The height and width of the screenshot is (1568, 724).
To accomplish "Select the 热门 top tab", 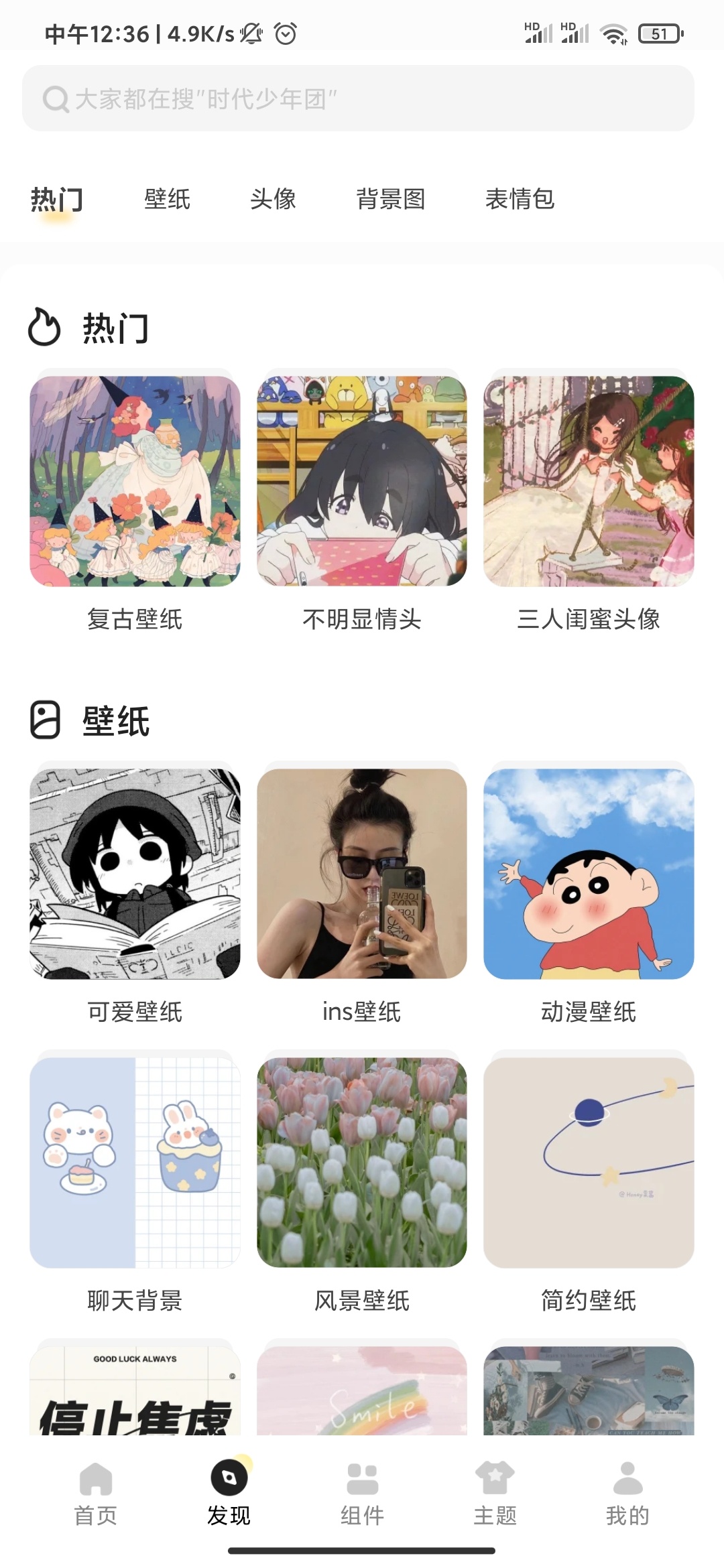I will click(57, 199).
